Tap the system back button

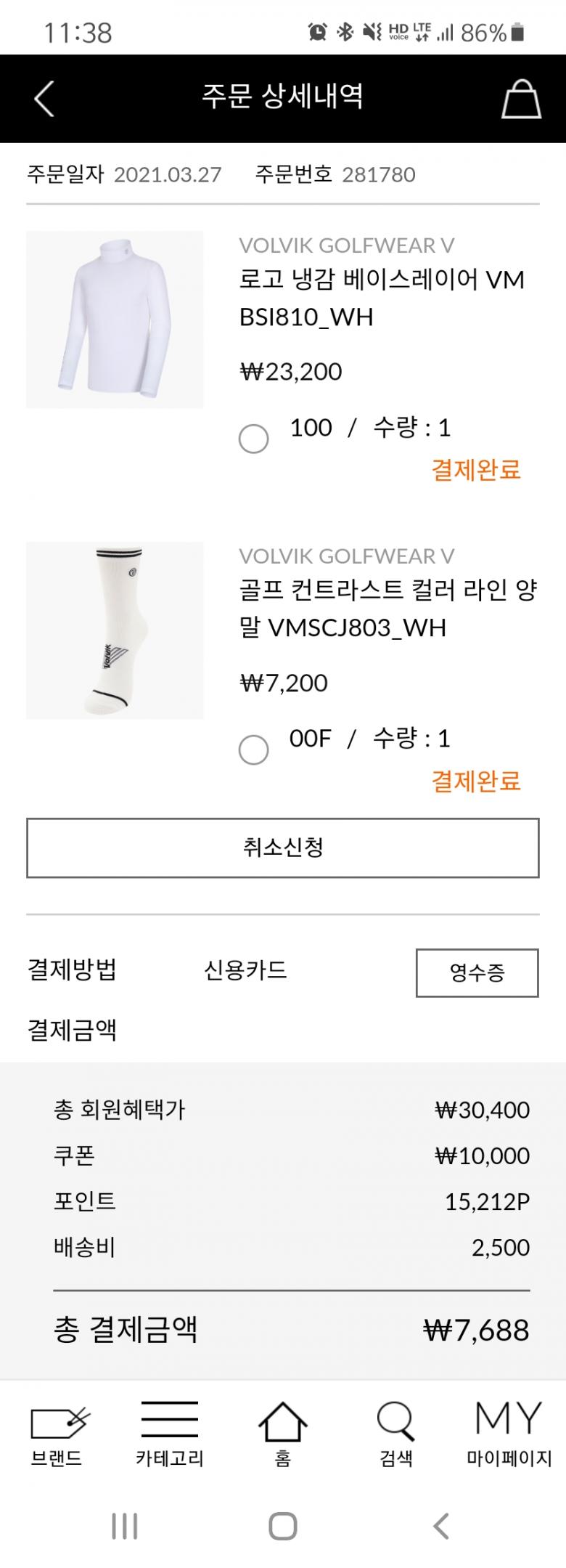click(440, 1526)
